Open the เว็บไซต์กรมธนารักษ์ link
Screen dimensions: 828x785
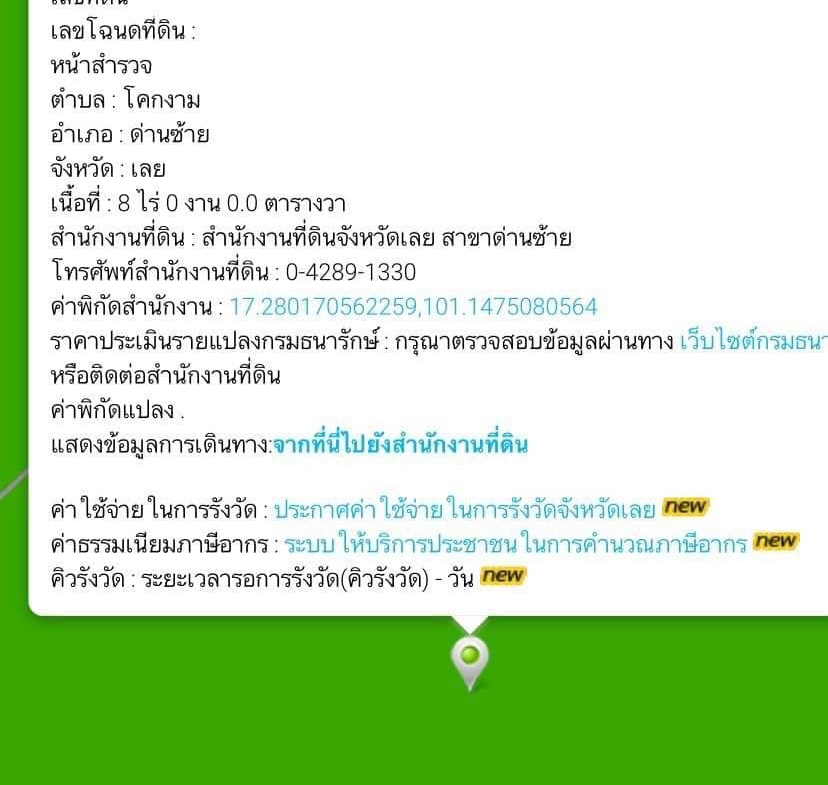pyautogui.click(x=753, y=342)
